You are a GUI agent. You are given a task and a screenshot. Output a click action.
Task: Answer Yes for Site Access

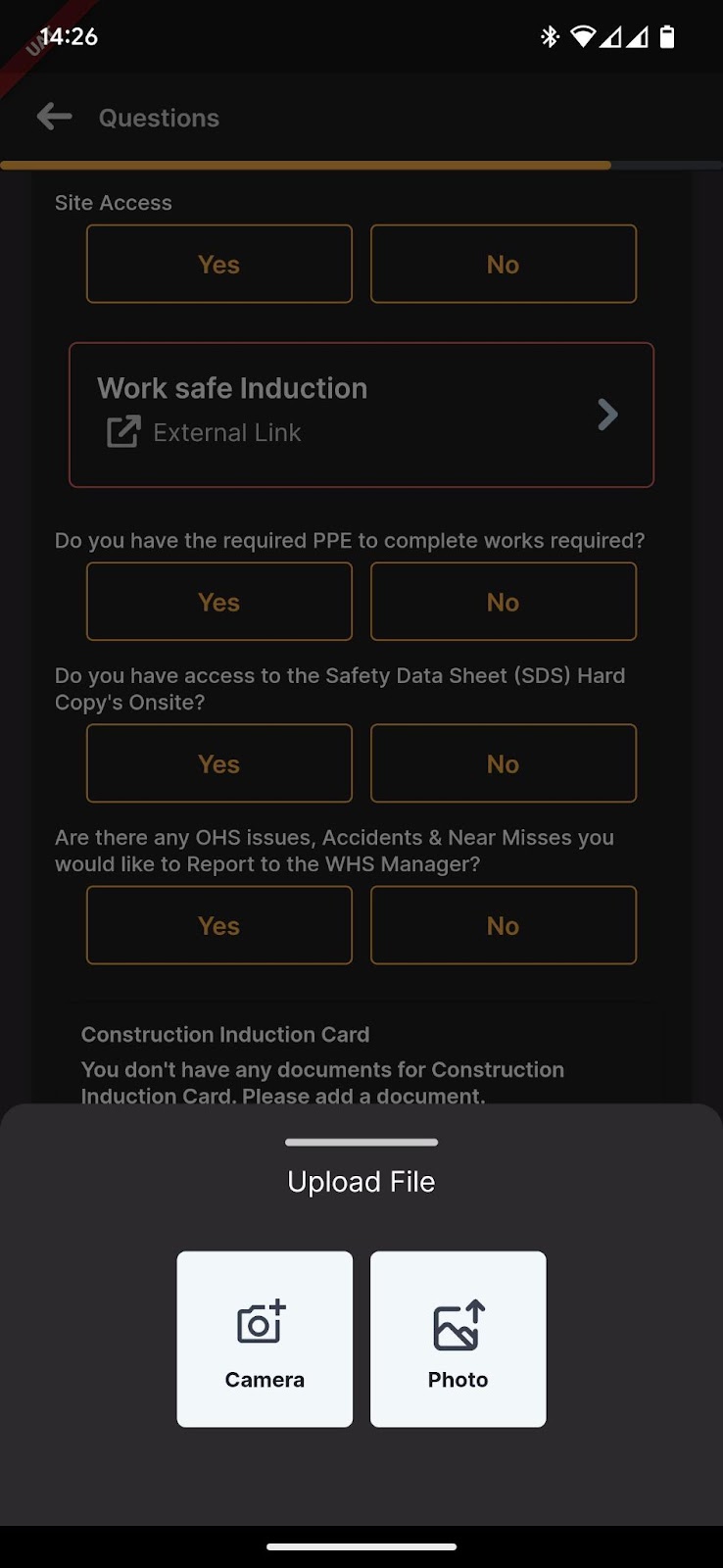[219, 265]
